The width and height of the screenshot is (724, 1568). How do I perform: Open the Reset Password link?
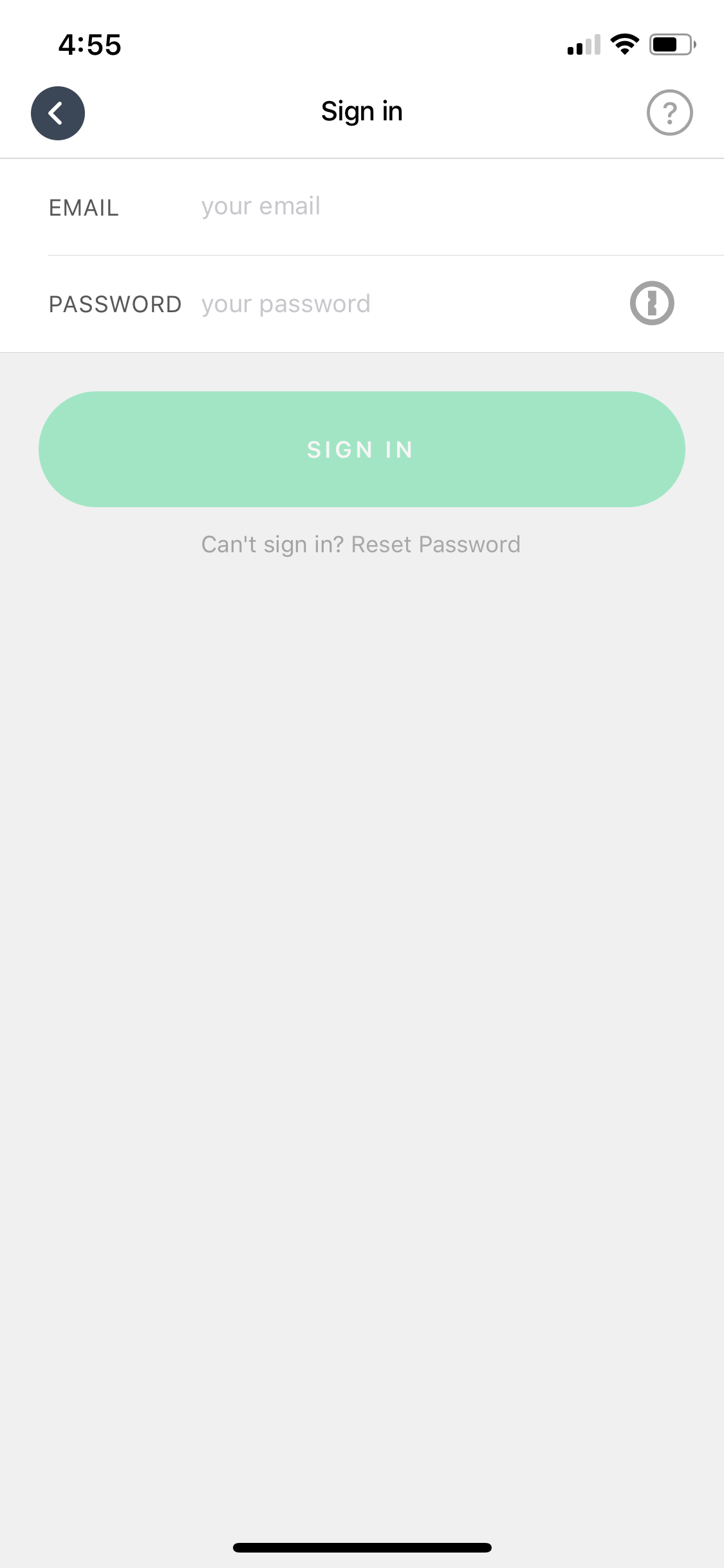tap(436, 545)
